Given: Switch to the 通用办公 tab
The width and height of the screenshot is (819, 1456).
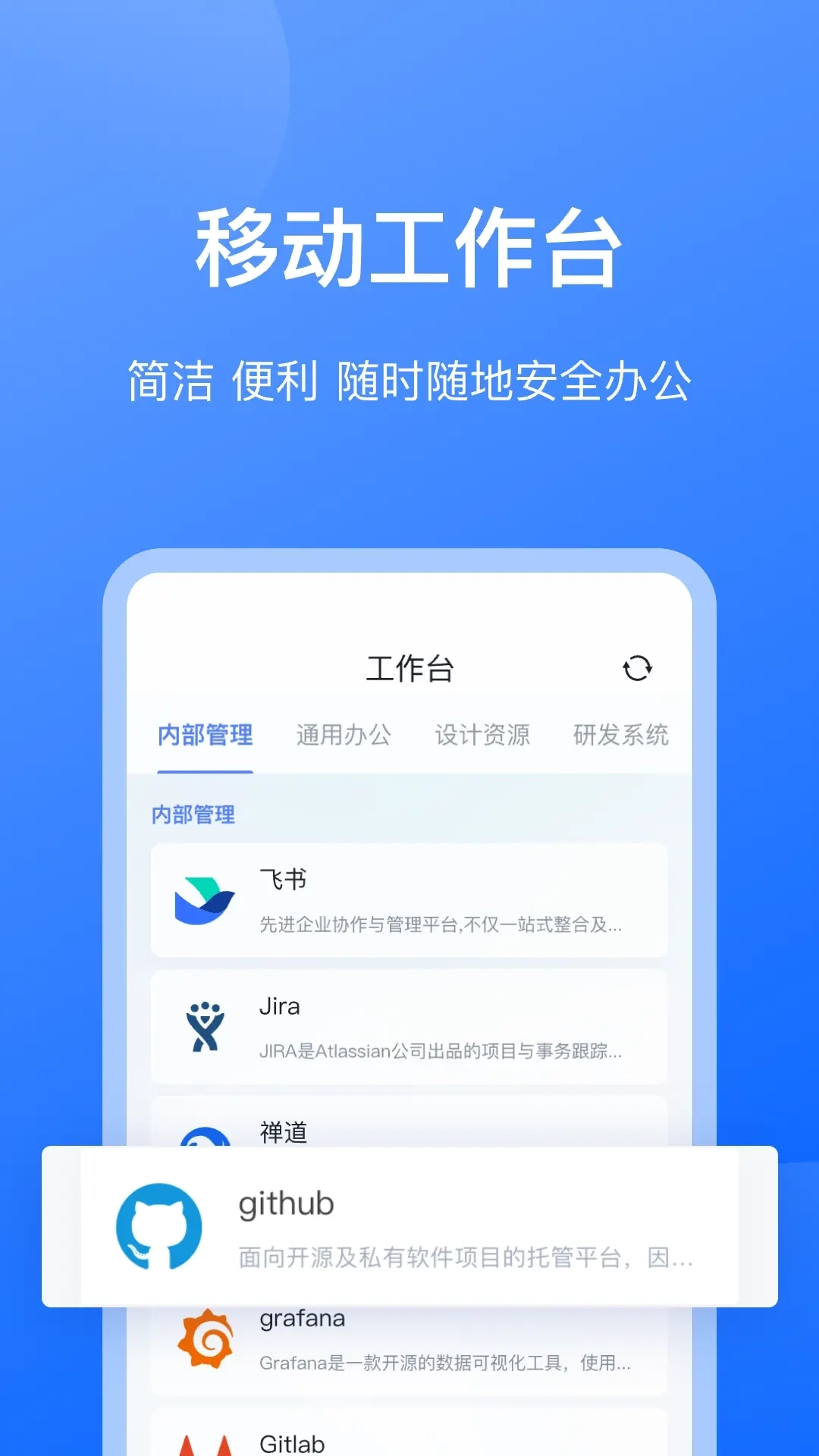Looking at the screenshot, I should [343, 734].
